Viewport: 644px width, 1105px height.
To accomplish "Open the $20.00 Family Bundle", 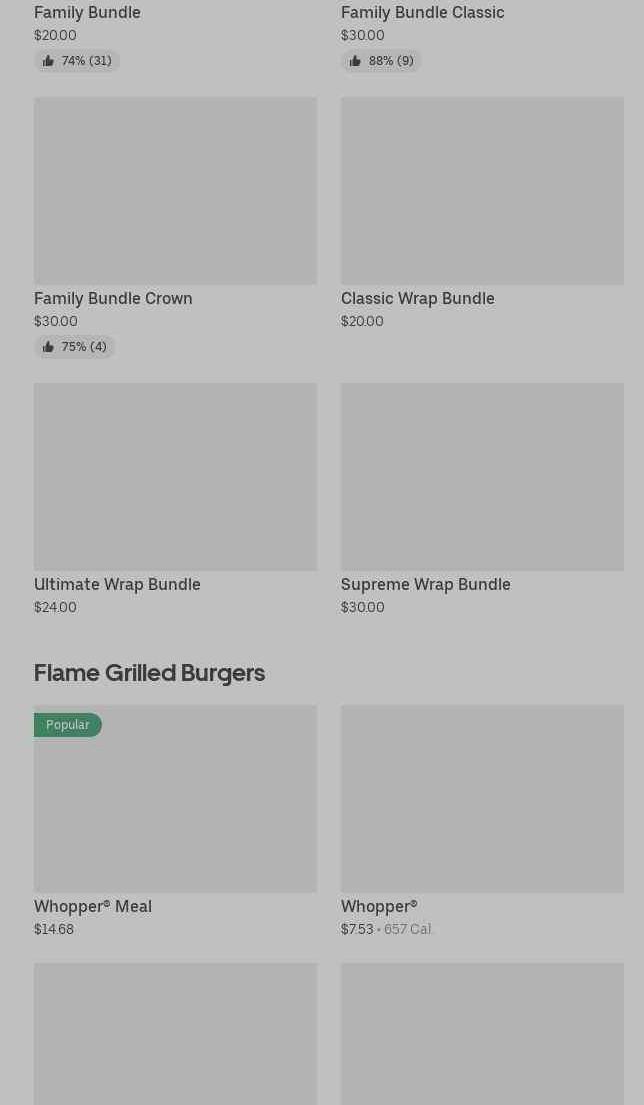I will pyautogui.click(x=88, y=13).
